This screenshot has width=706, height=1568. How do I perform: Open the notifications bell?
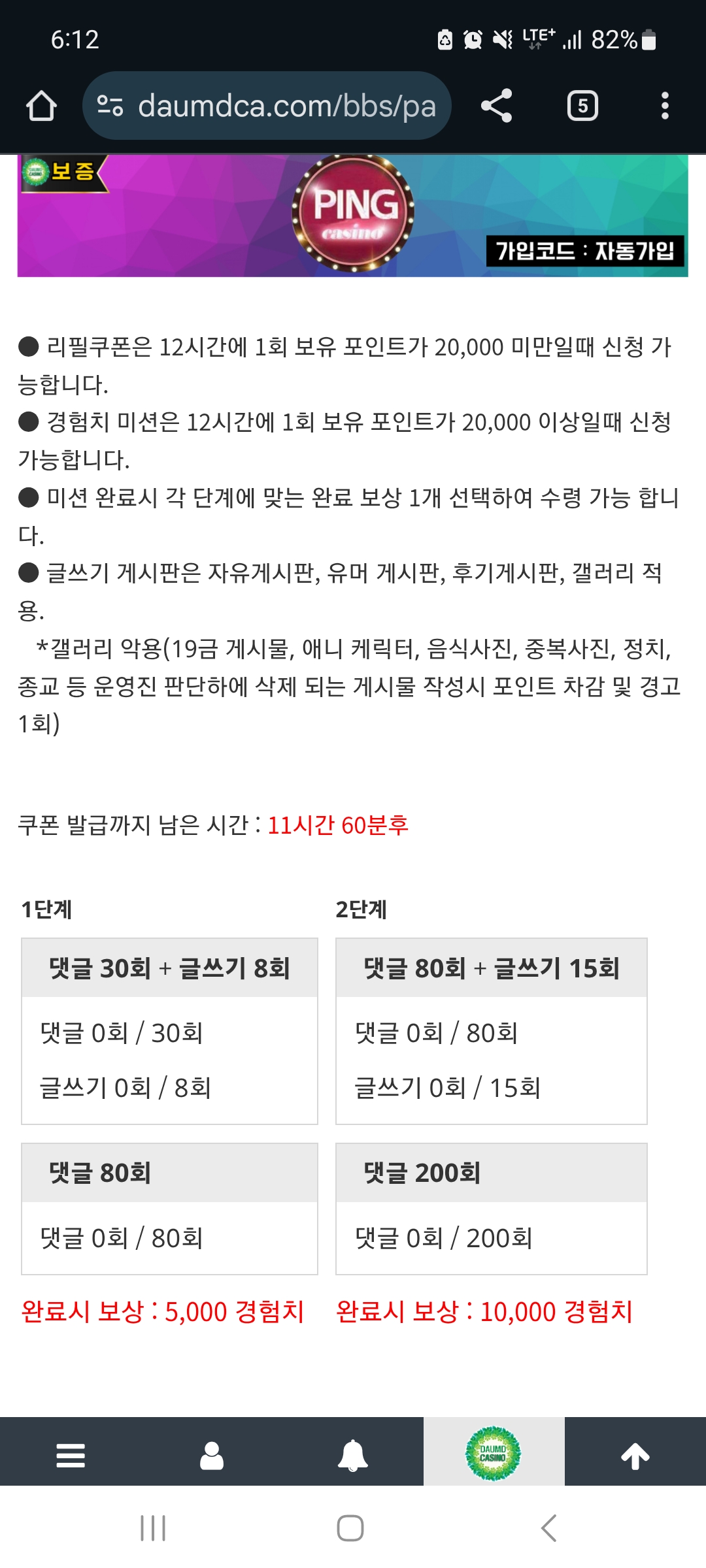point(353,1456)
